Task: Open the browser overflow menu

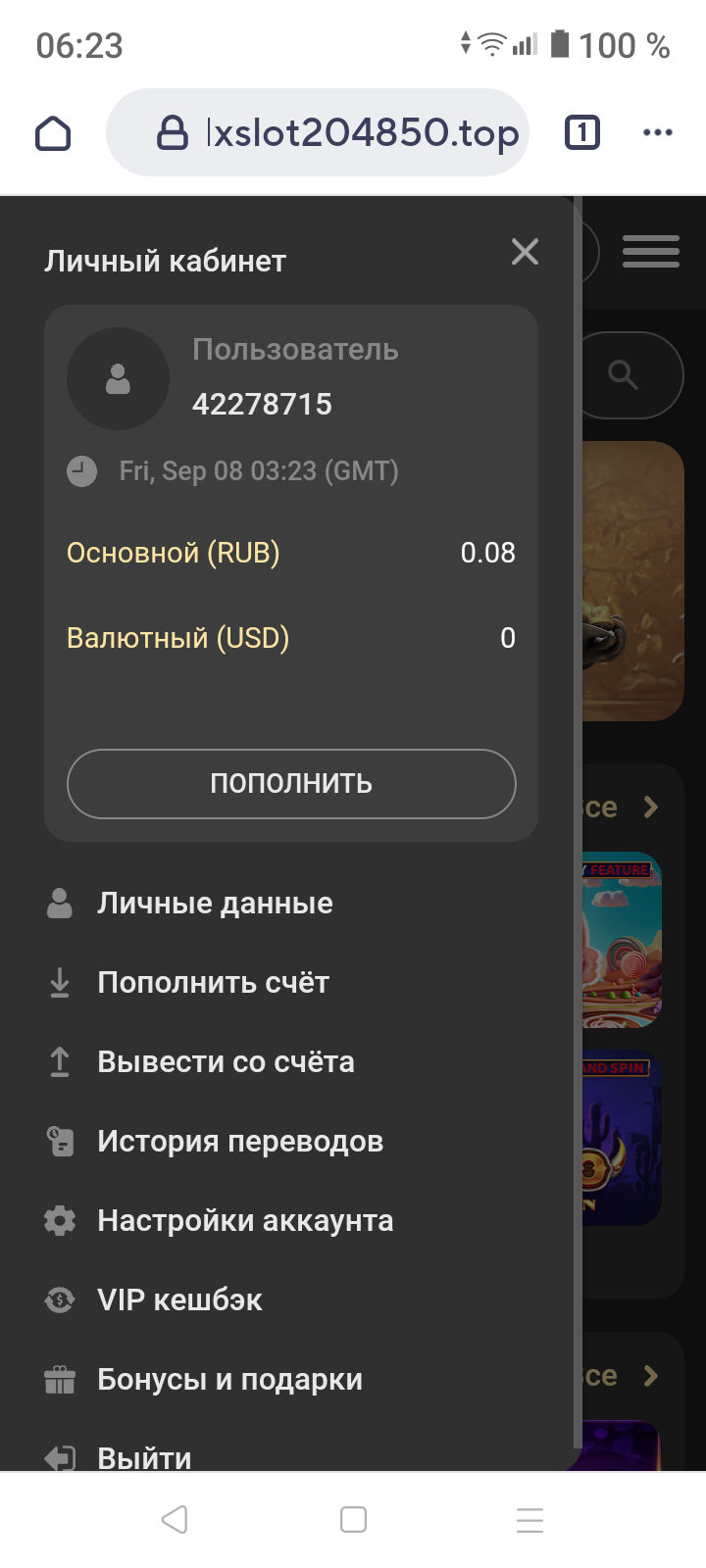Action: pyautogui.click(x=657, y=132)
